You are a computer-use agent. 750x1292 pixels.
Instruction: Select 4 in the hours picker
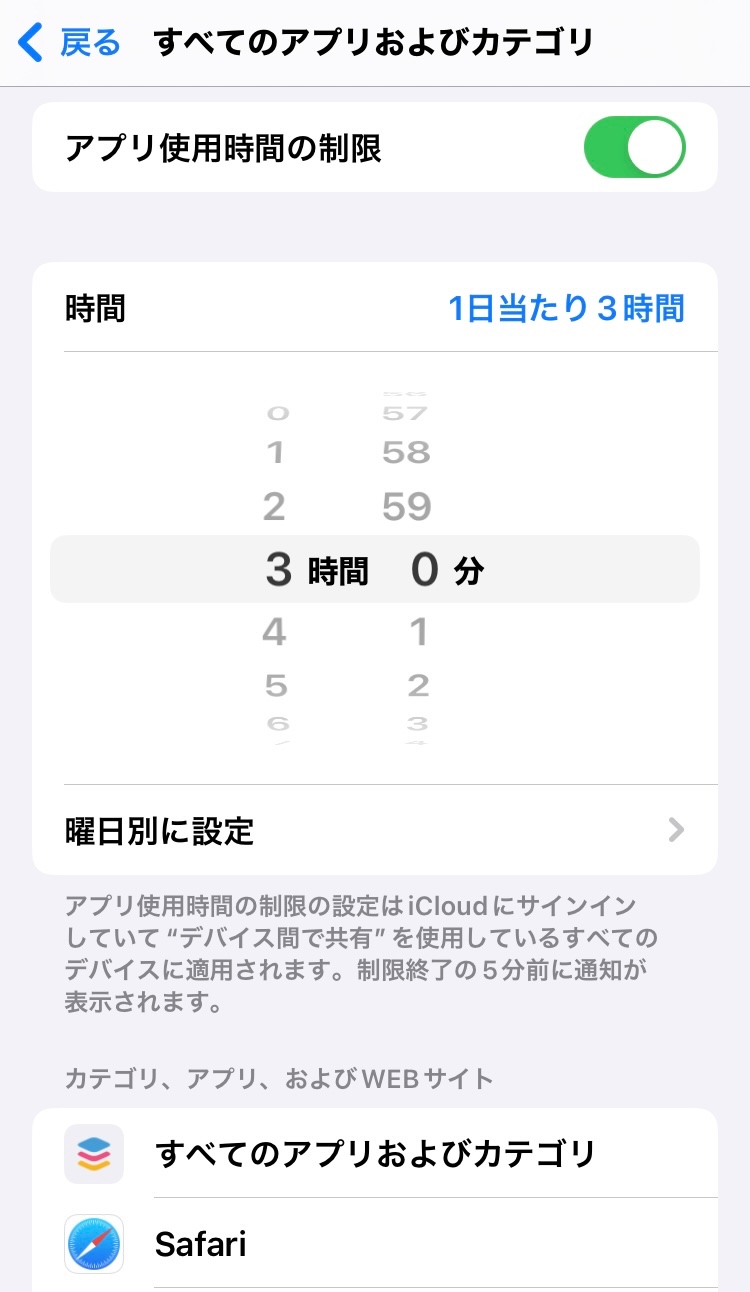(x=274, y=632)
